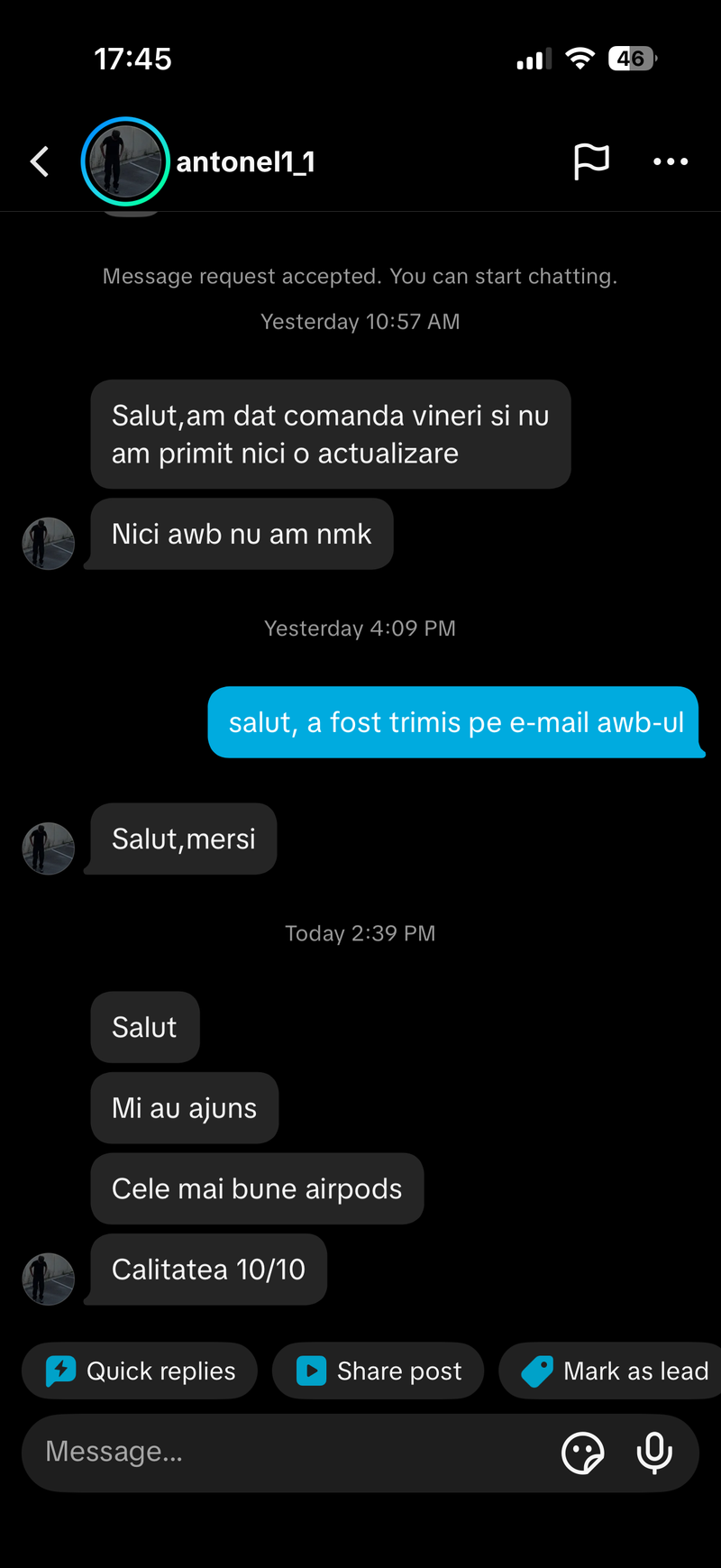Mark this chat as lead

[x=616, y=1371]
